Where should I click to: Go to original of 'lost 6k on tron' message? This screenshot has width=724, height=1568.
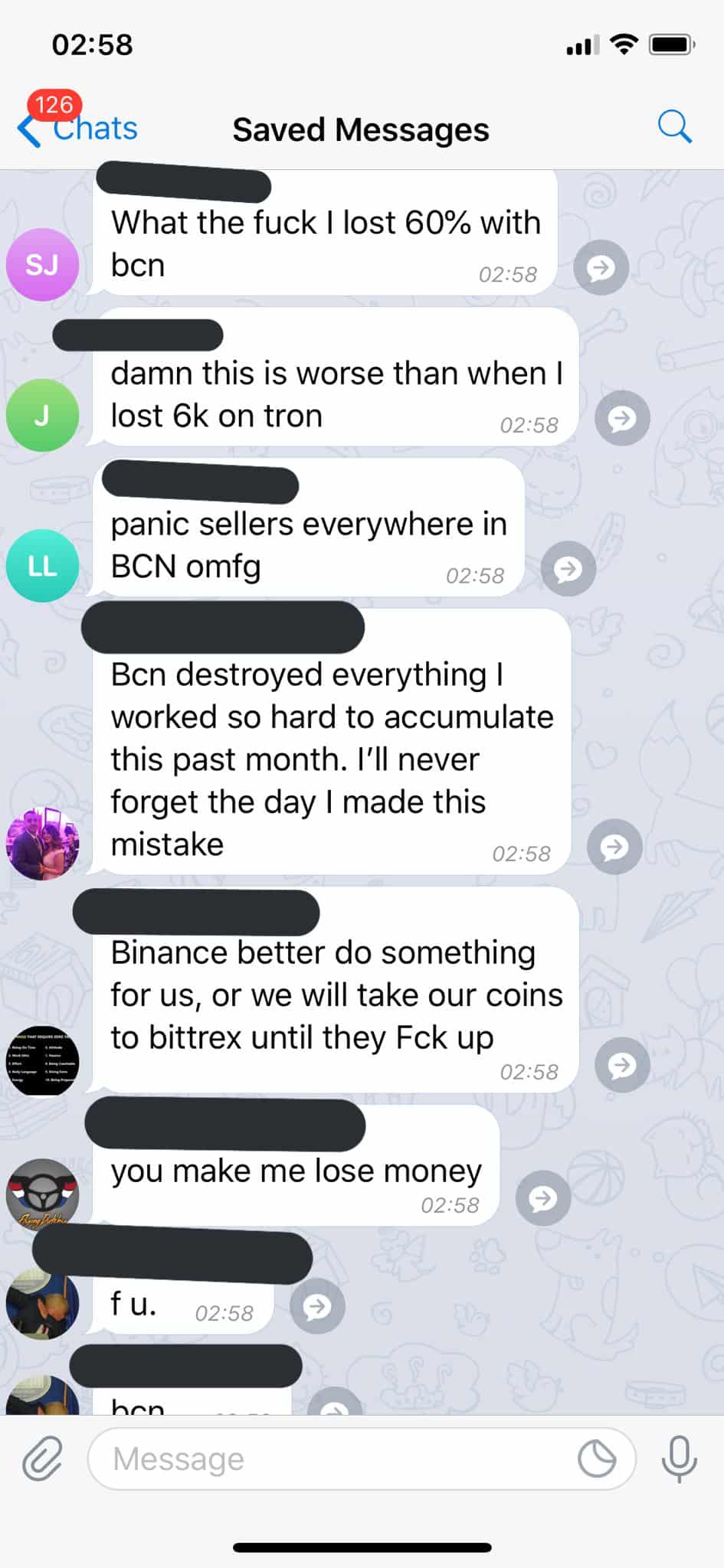click(x=622, y=418)
